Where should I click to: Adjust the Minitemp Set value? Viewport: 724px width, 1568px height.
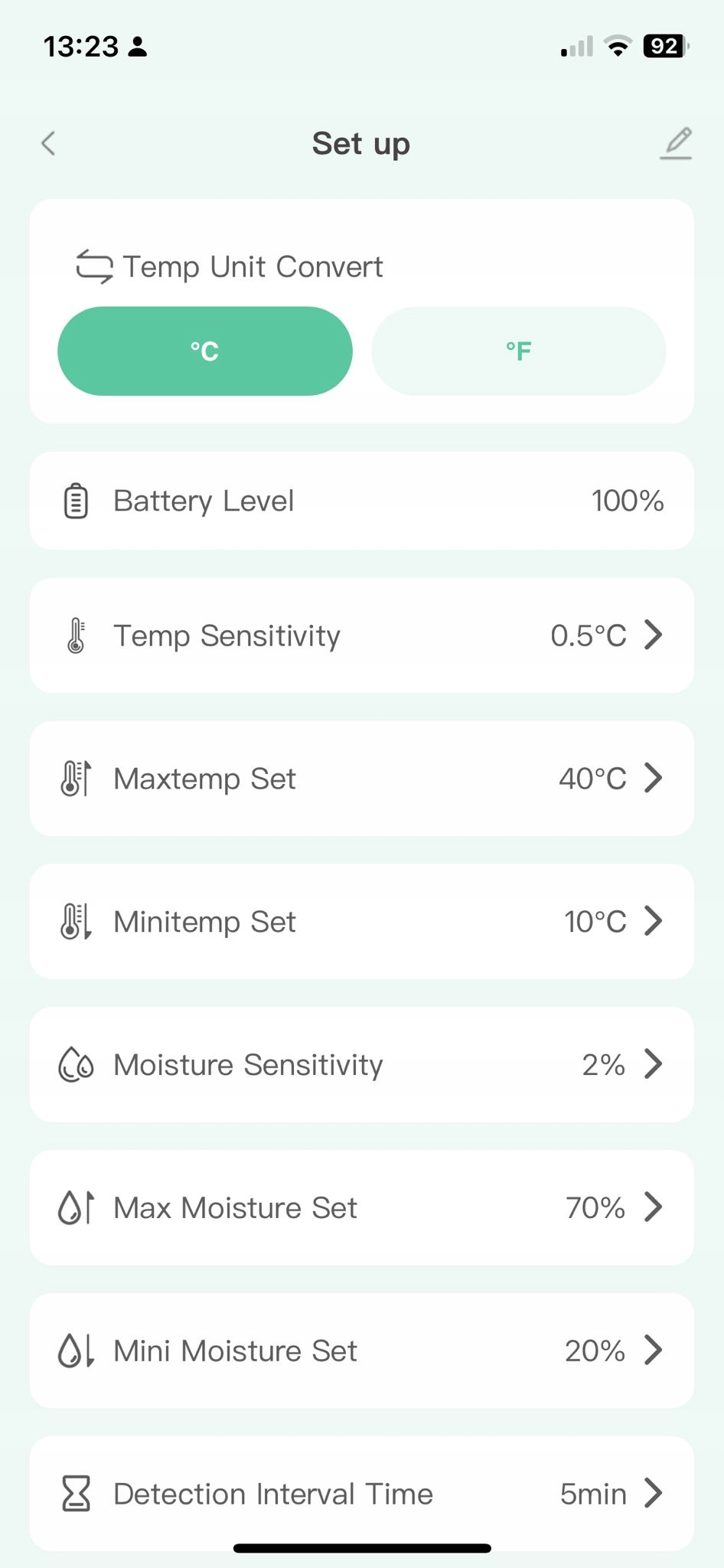tap(361, 922)
